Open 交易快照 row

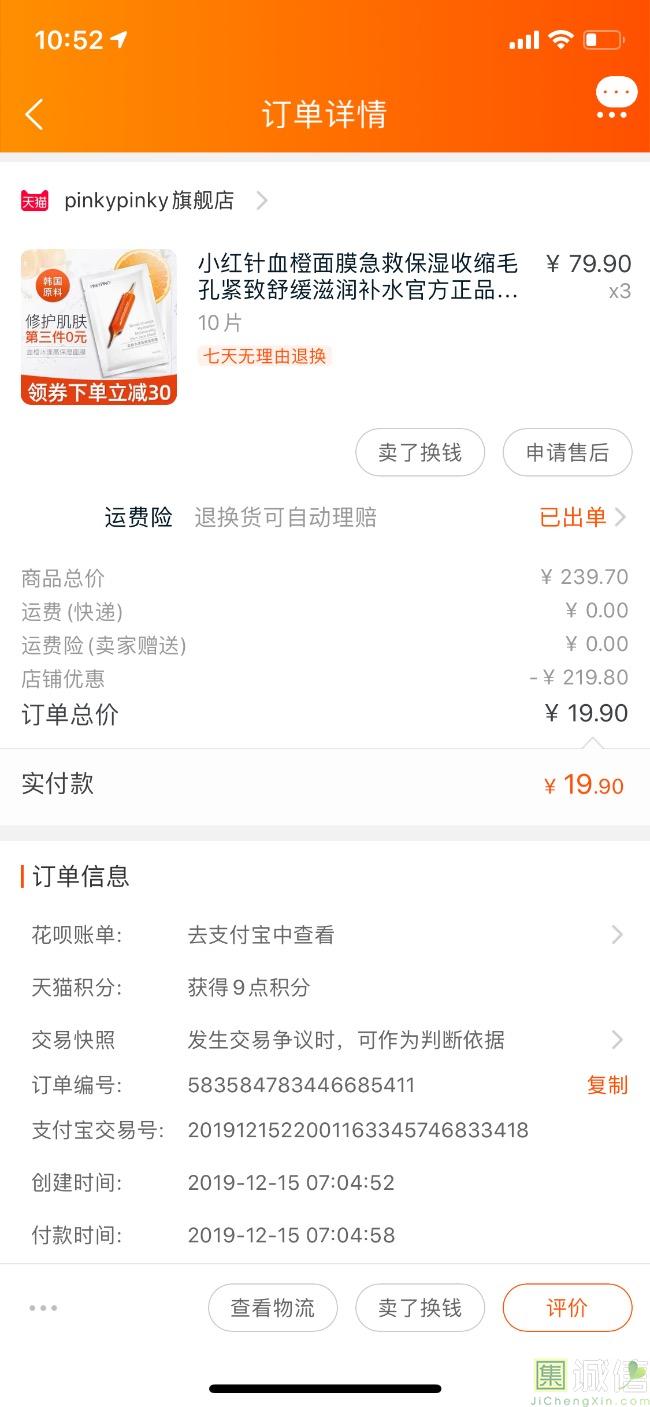pos(325,1040)
